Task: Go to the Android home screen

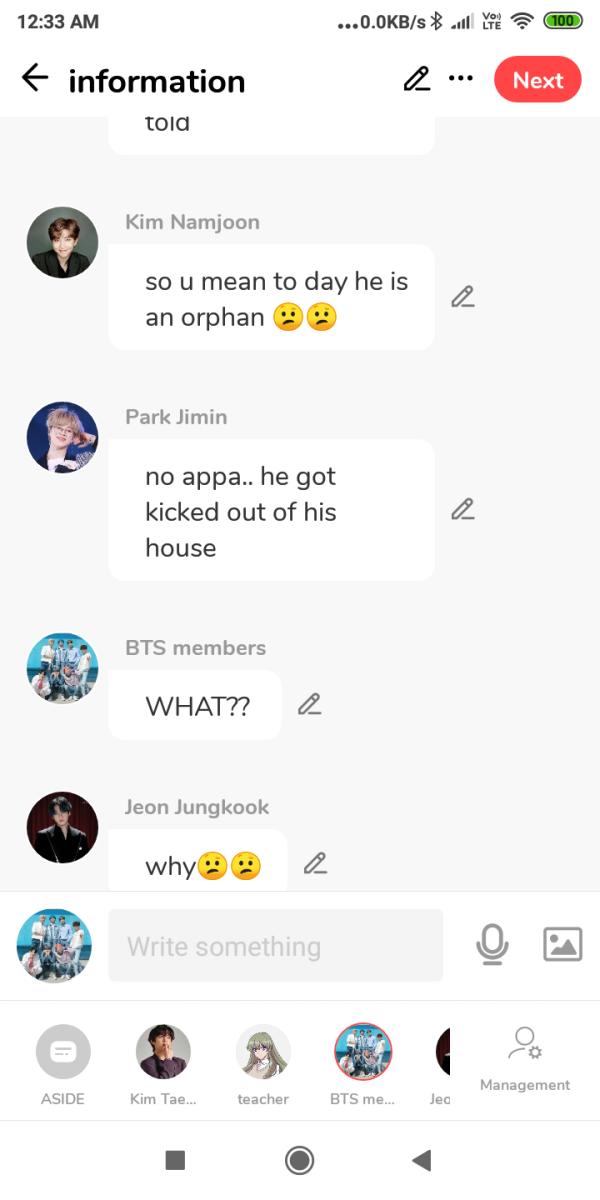Action: coord(299,1160)
